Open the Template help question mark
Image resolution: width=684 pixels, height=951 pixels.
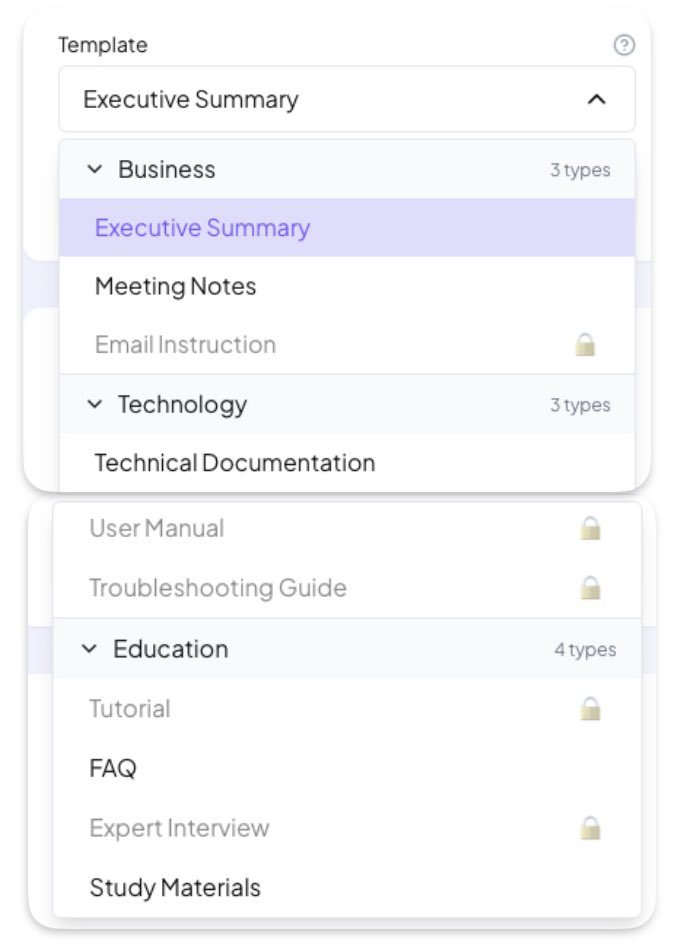point(624,45)
